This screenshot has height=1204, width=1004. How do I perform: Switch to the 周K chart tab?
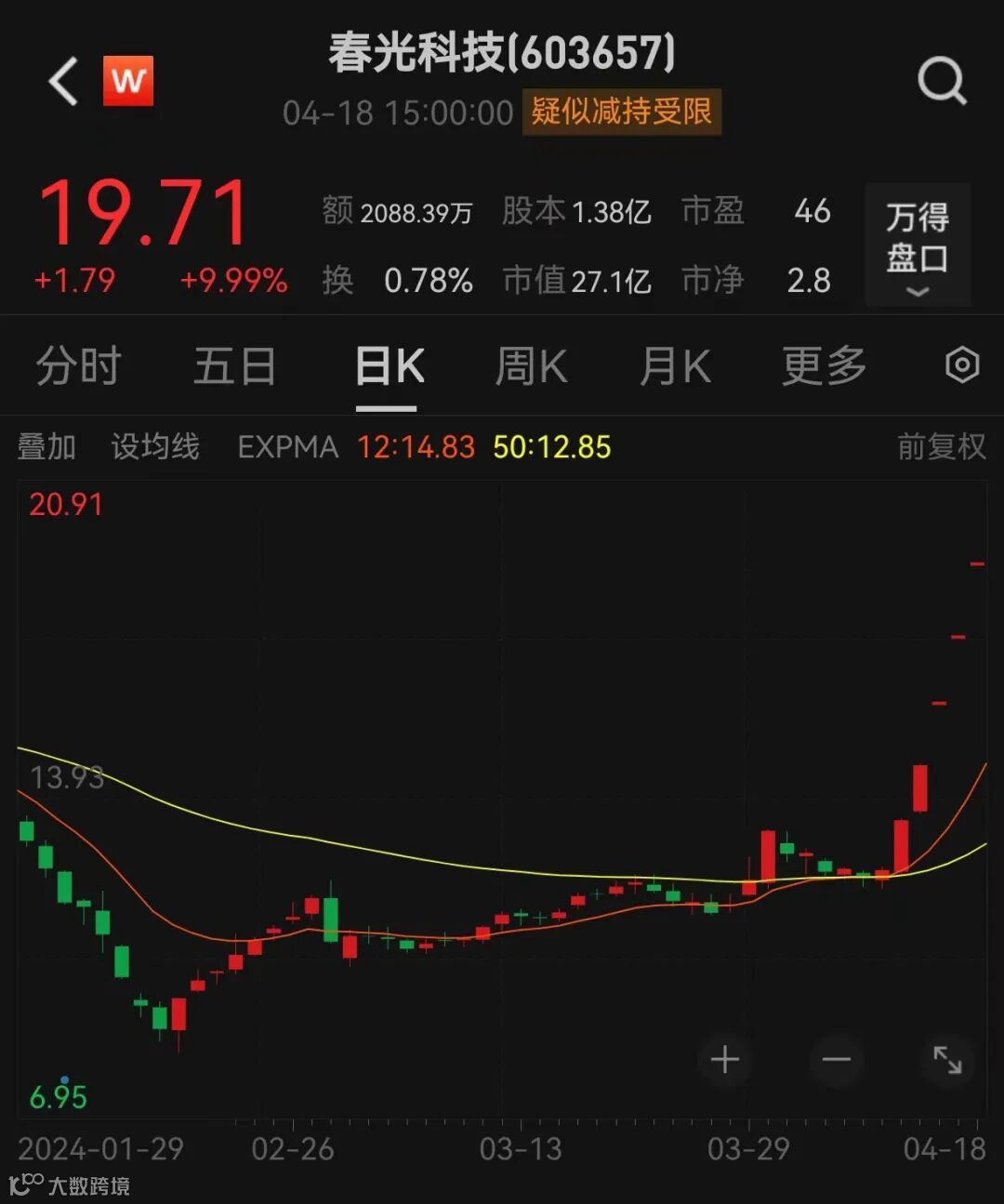pos(531,366)
